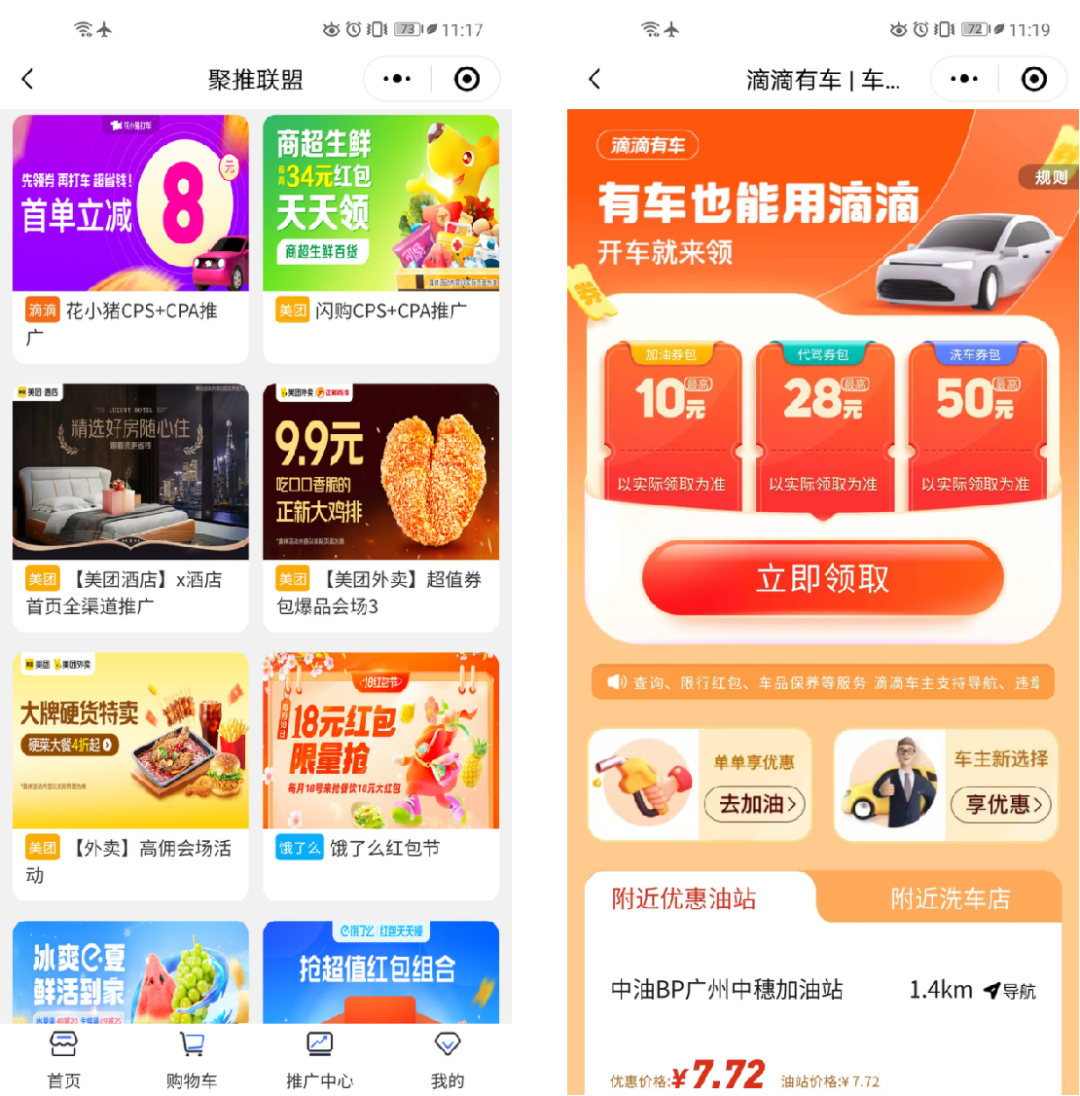Switch to the 附近洗车店 tab
Image resolution: width=1080 pixels, height=1096 pixels.
(949, 899)
